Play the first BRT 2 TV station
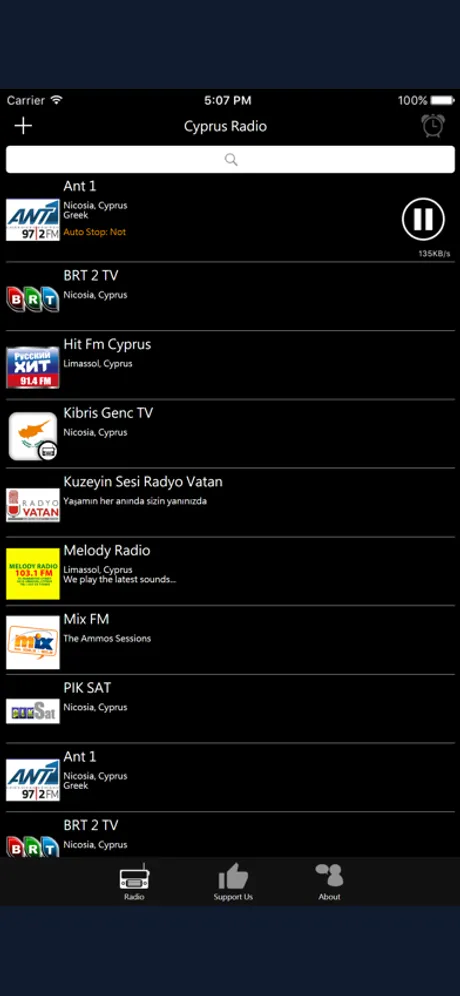 click(x=230, y=297)
